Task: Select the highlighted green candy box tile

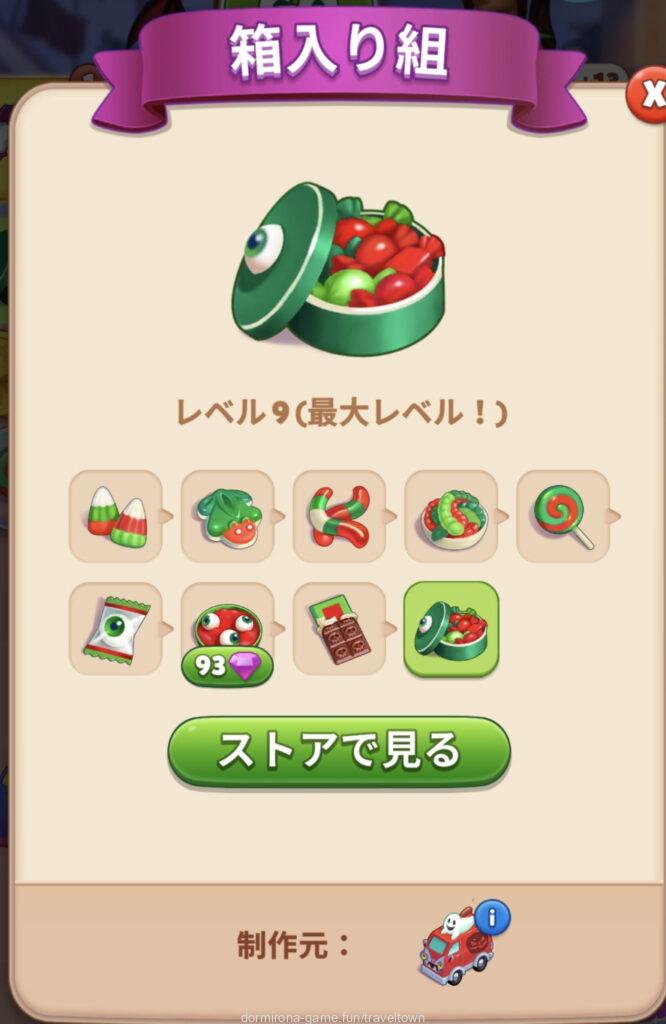Action: (x=451, y=628)
